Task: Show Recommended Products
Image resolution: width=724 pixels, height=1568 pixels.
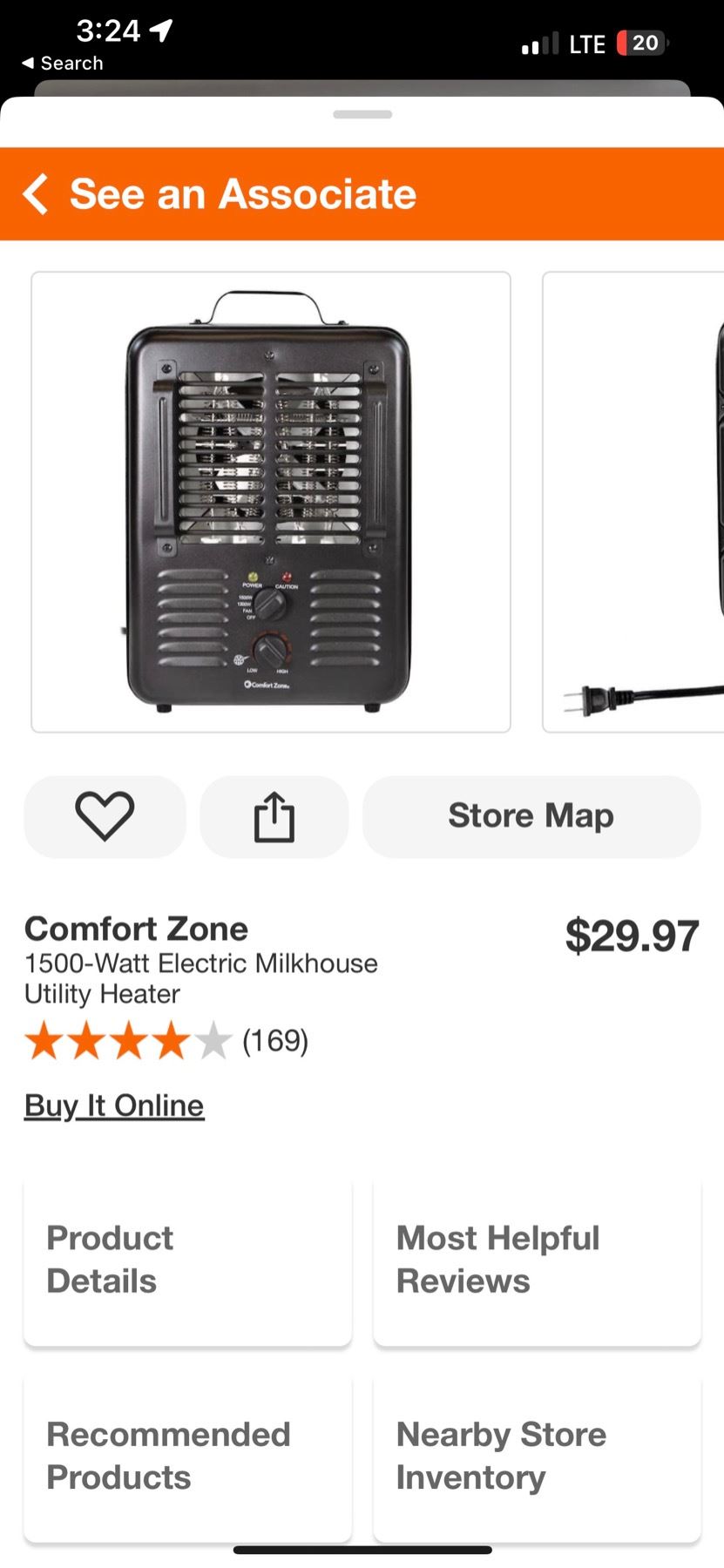Action: [x=187, y=1456]
